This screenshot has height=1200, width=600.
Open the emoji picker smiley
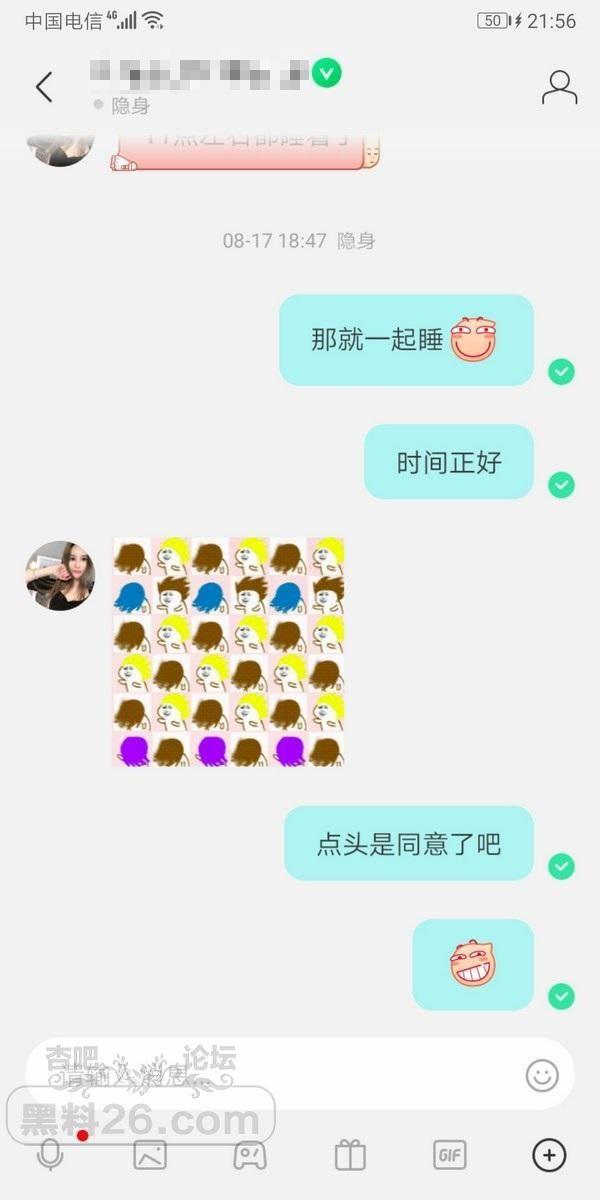542,1075
